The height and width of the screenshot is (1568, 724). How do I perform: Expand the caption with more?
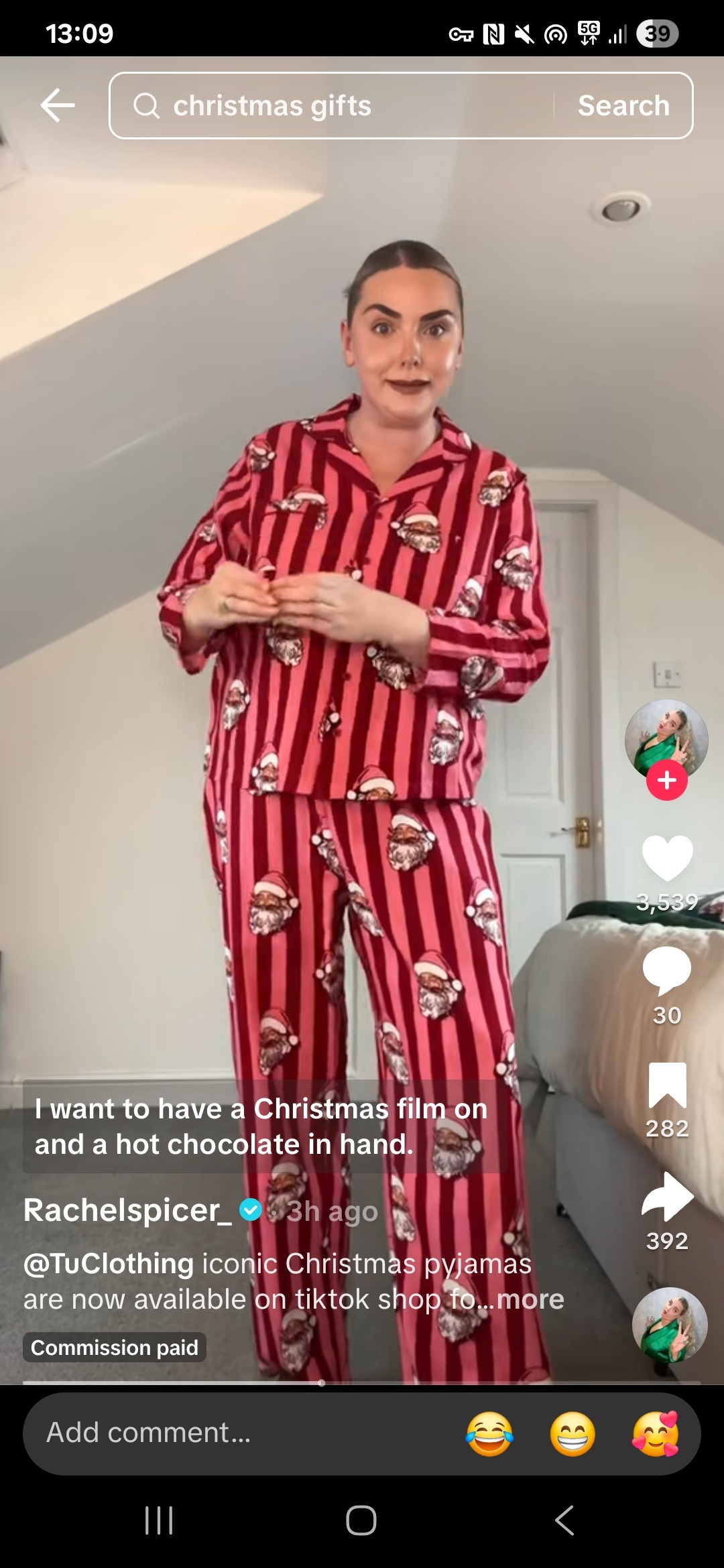(x=530, y=1299)
